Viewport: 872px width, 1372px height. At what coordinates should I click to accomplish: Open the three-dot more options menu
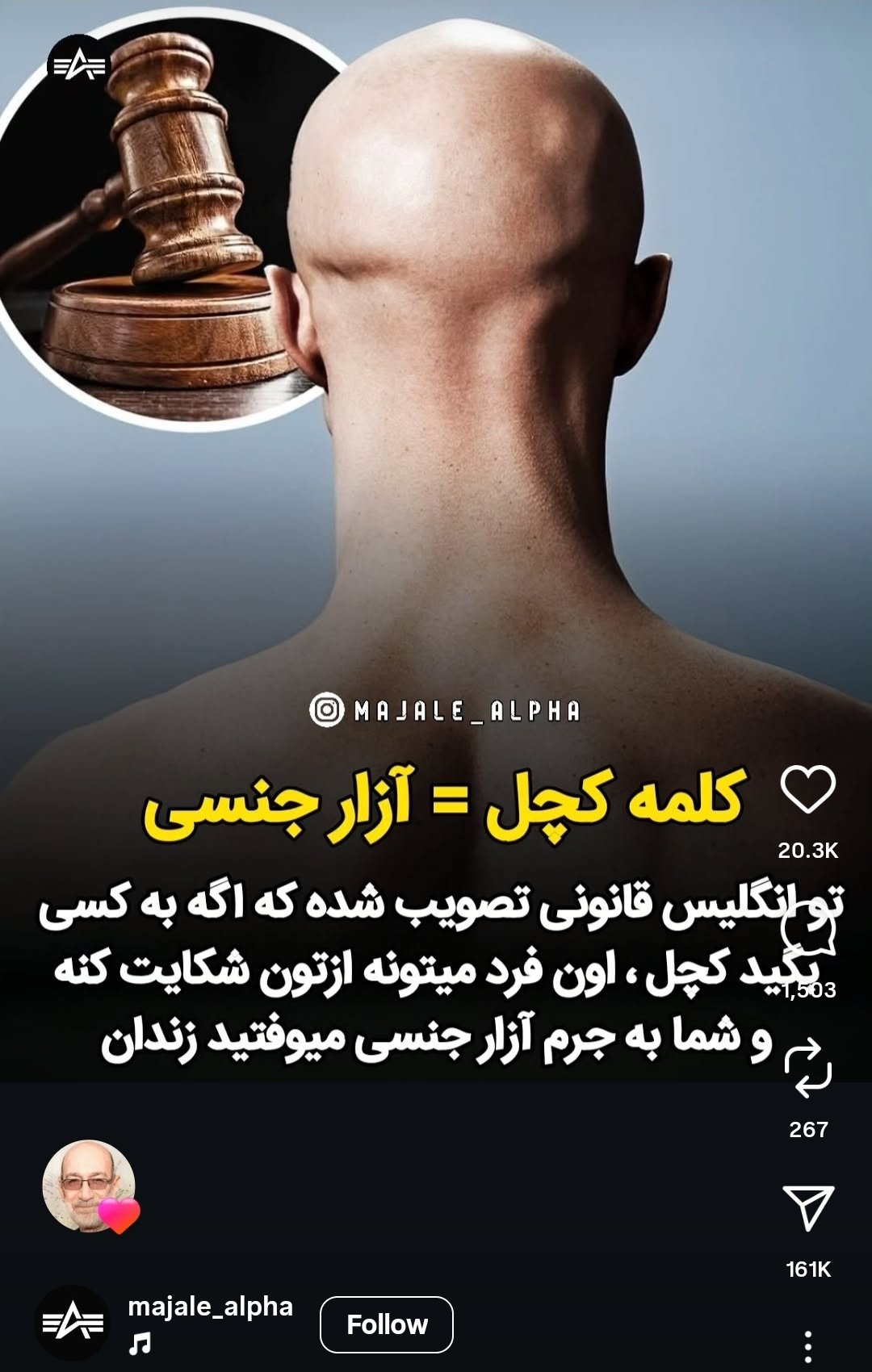pos(807,1345)
